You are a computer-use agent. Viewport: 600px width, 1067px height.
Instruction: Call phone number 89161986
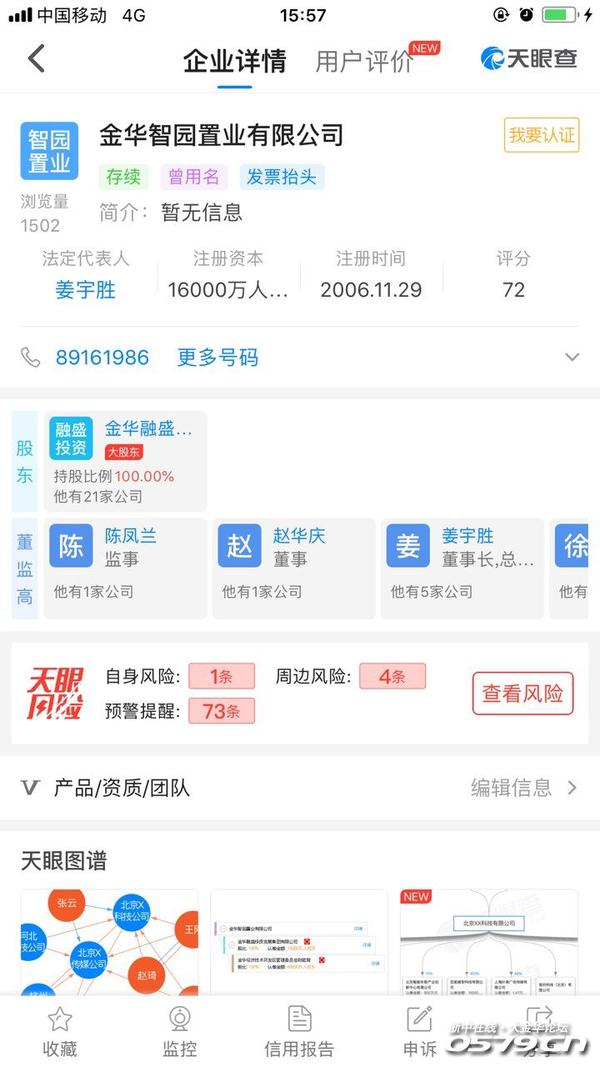[x=102, y=357]
